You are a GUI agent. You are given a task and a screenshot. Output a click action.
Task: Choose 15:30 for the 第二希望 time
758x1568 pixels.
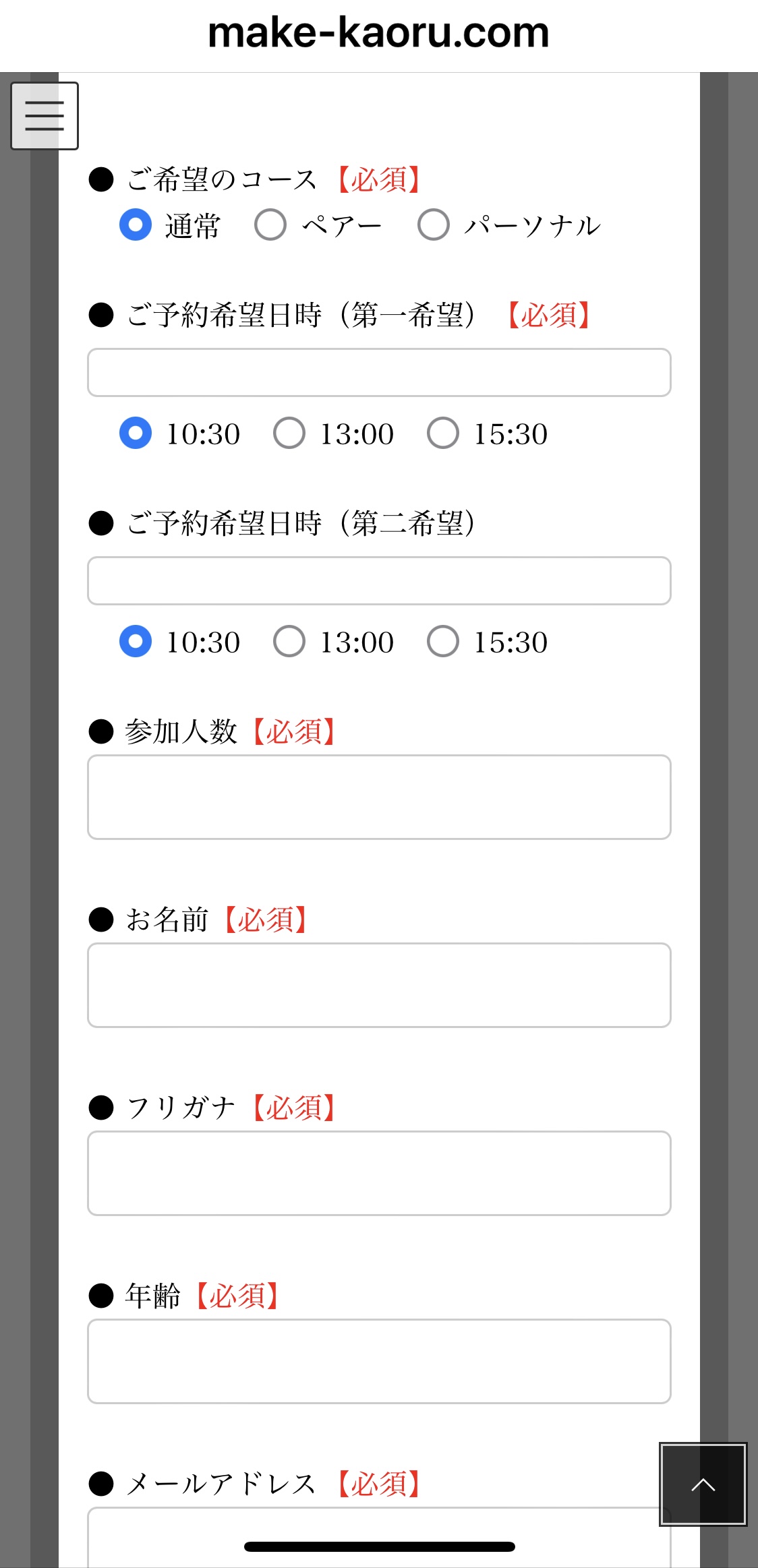[443, 641]
